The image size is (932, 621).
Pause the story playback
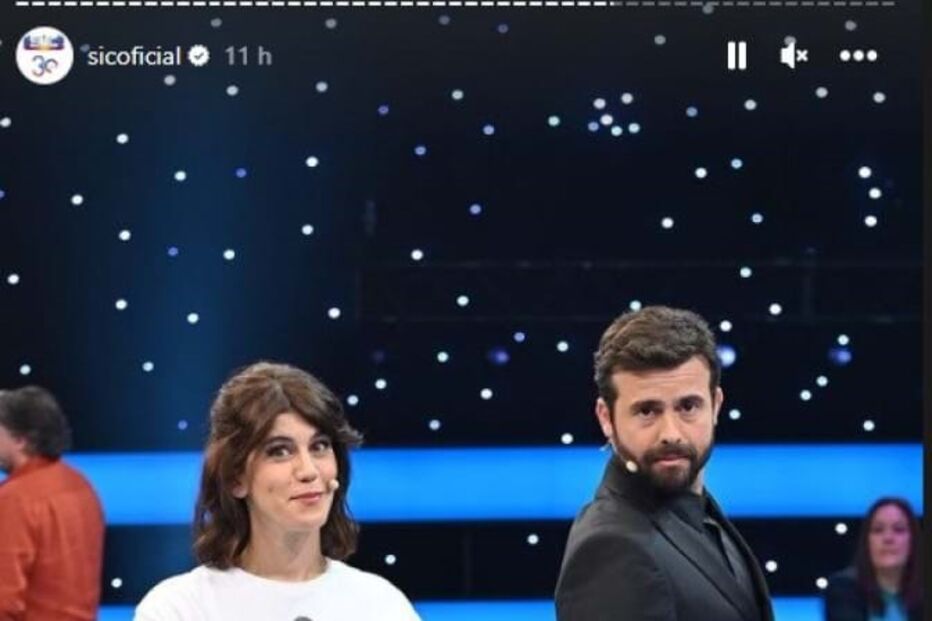[x=737, y=56]
